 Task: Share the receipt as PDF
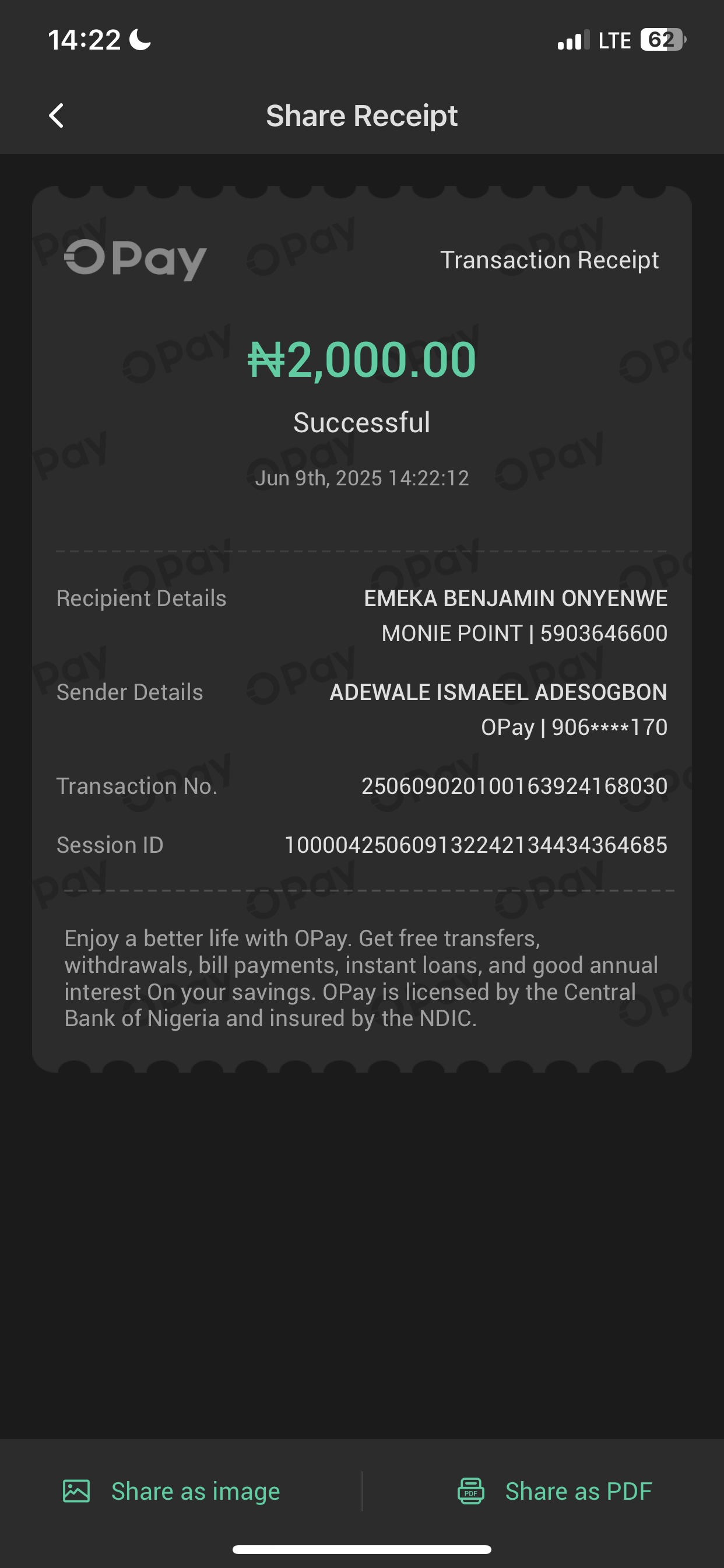pos(554,1492)
